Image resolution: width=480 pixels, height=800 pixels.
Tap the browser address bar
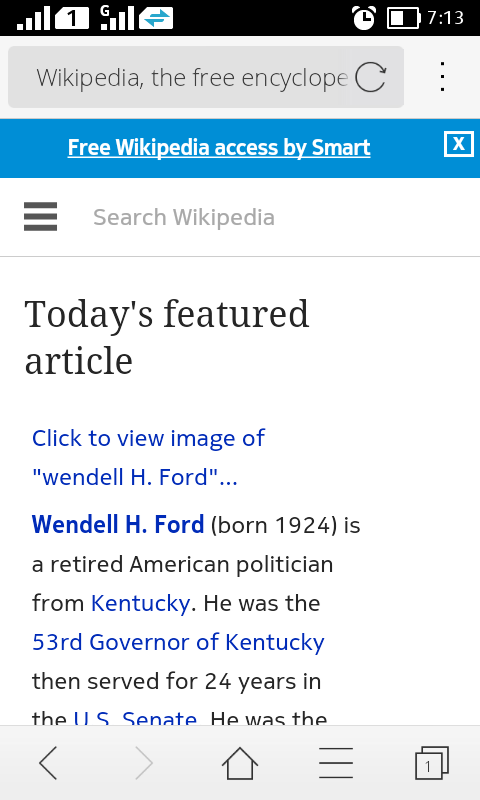point(179,78)
